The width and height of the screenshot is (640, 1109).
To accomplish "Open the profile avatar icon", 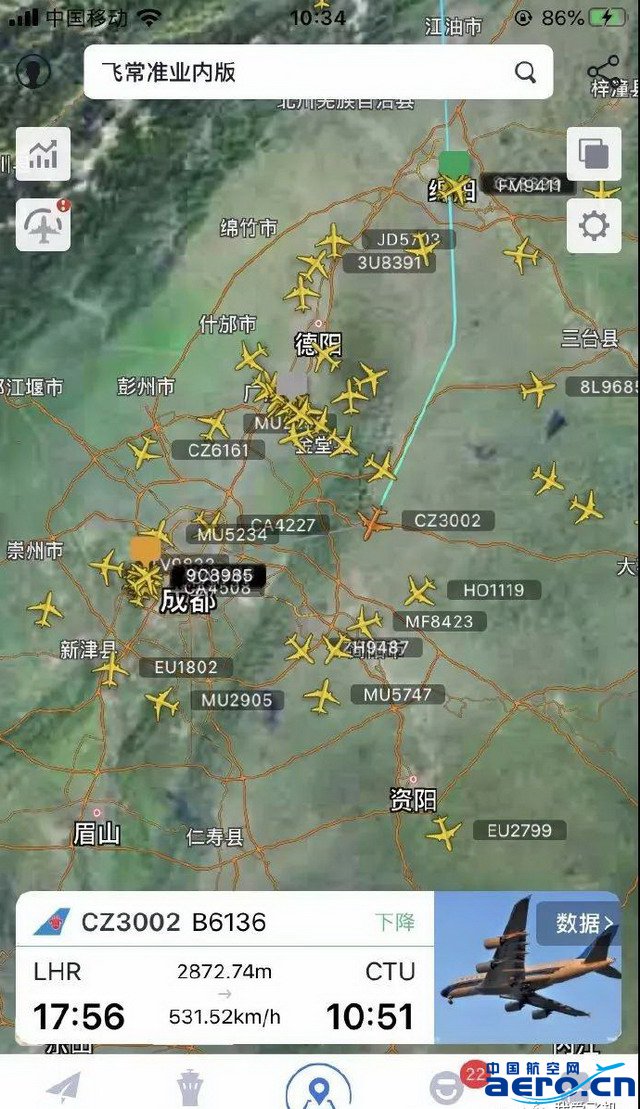I will 34,72.
